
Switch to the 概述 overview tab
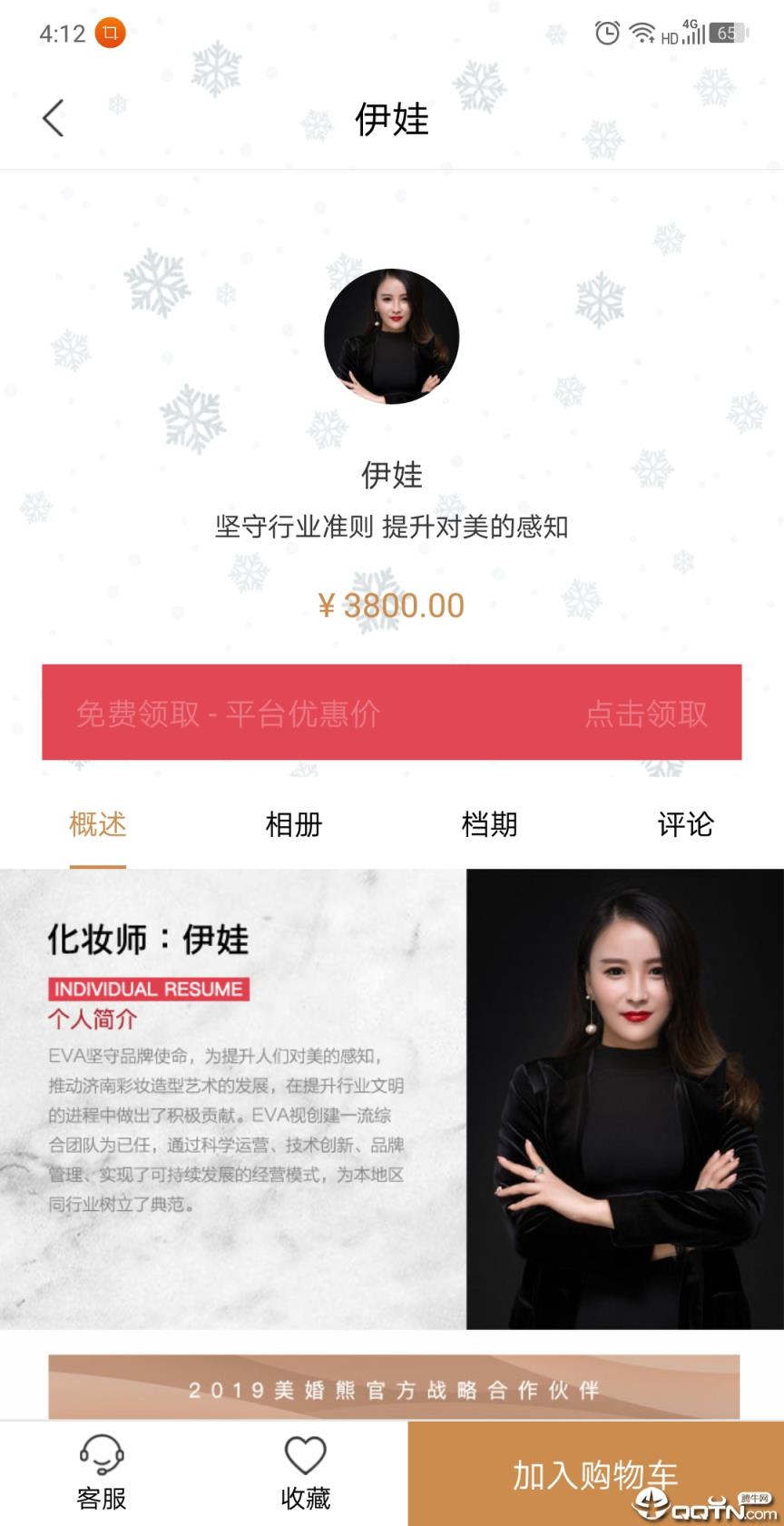[97, 825]
